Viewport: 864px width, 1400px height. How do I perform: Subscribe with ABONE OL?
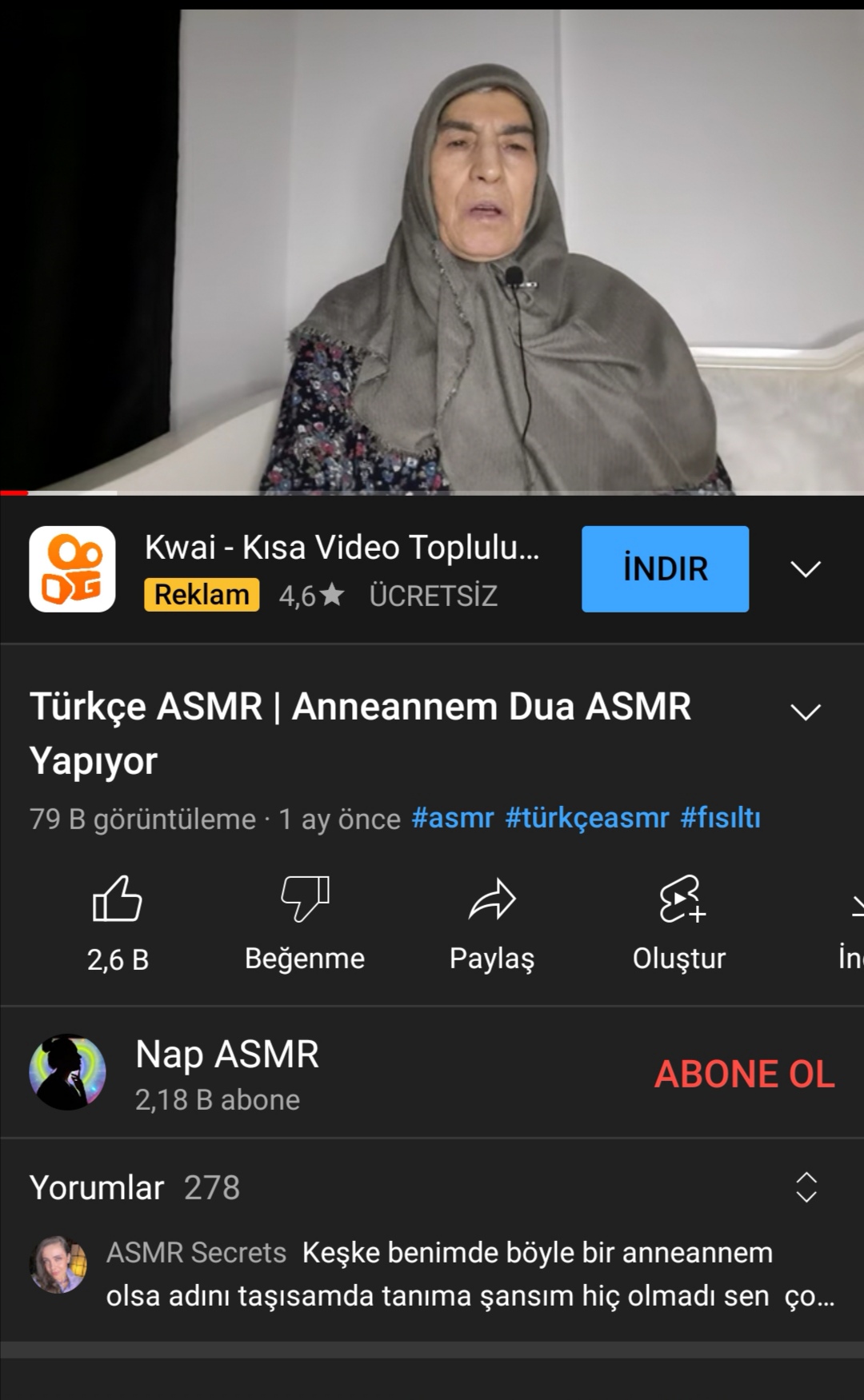745,1073
